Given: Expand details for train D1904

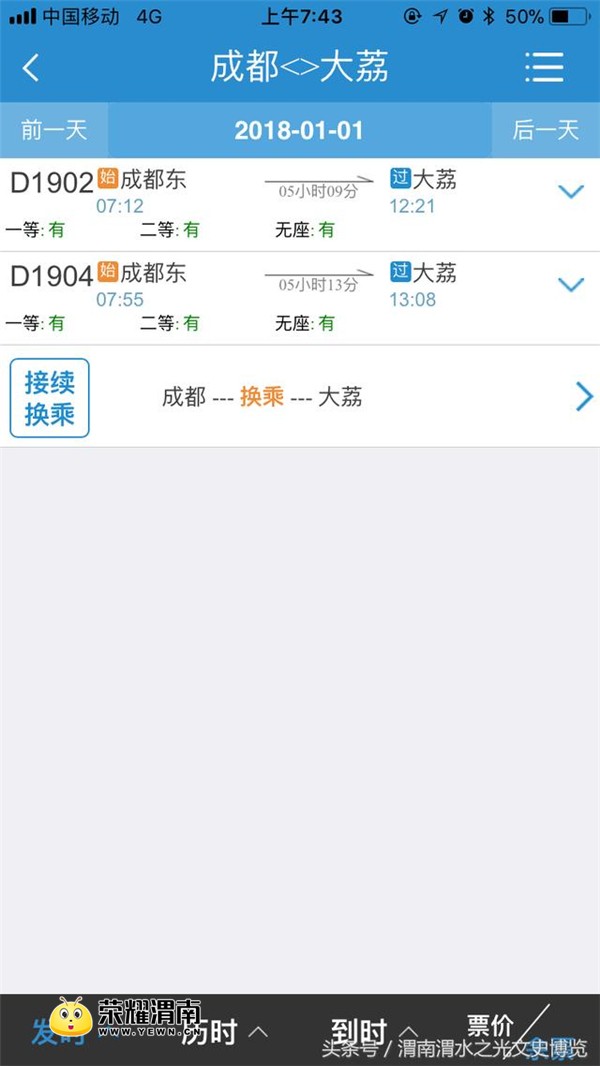Looking at the screenshot, I should tap(570, 285).
